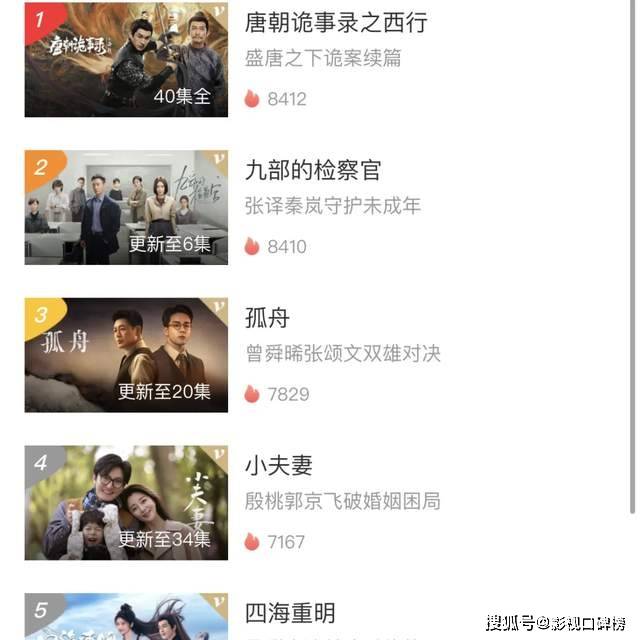Viewport: 640px width, 640px height.
Task: Open the fifth-ranked drama 四海重明
Action: pyautogui.click(x=290, y=612)
